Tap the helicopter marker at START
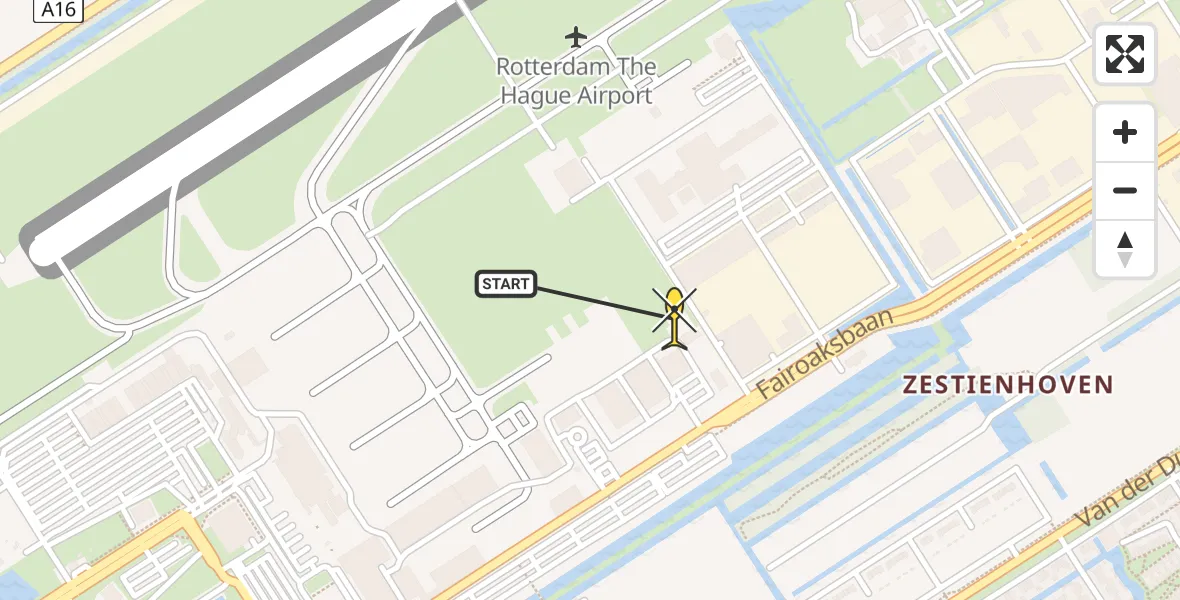 tap(675, 318)
